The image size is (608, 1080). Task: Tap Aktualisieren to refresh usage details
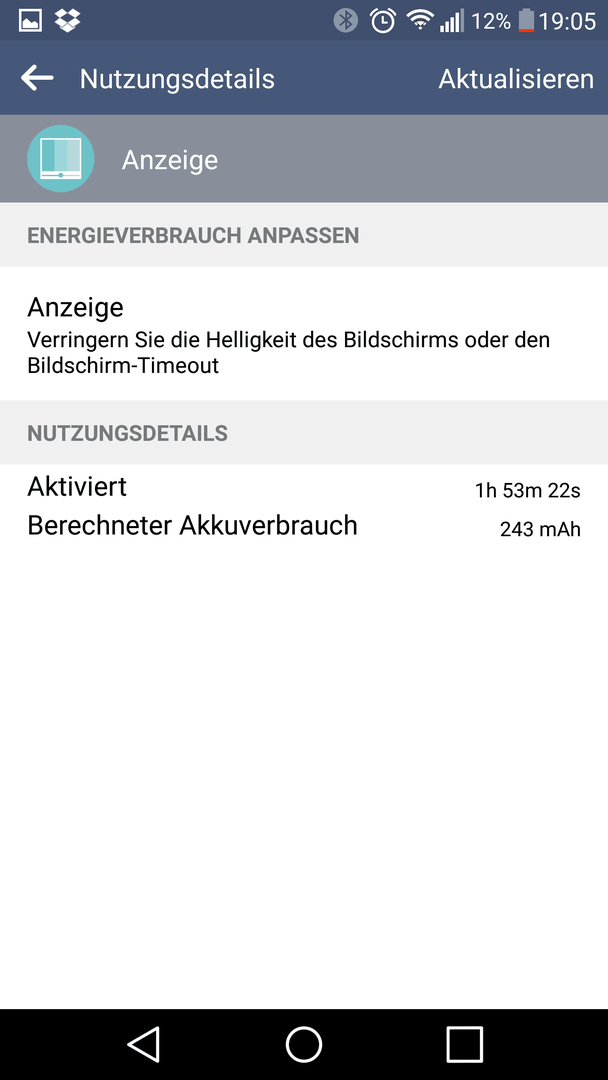pyautogui.click(x=515, y=79)
